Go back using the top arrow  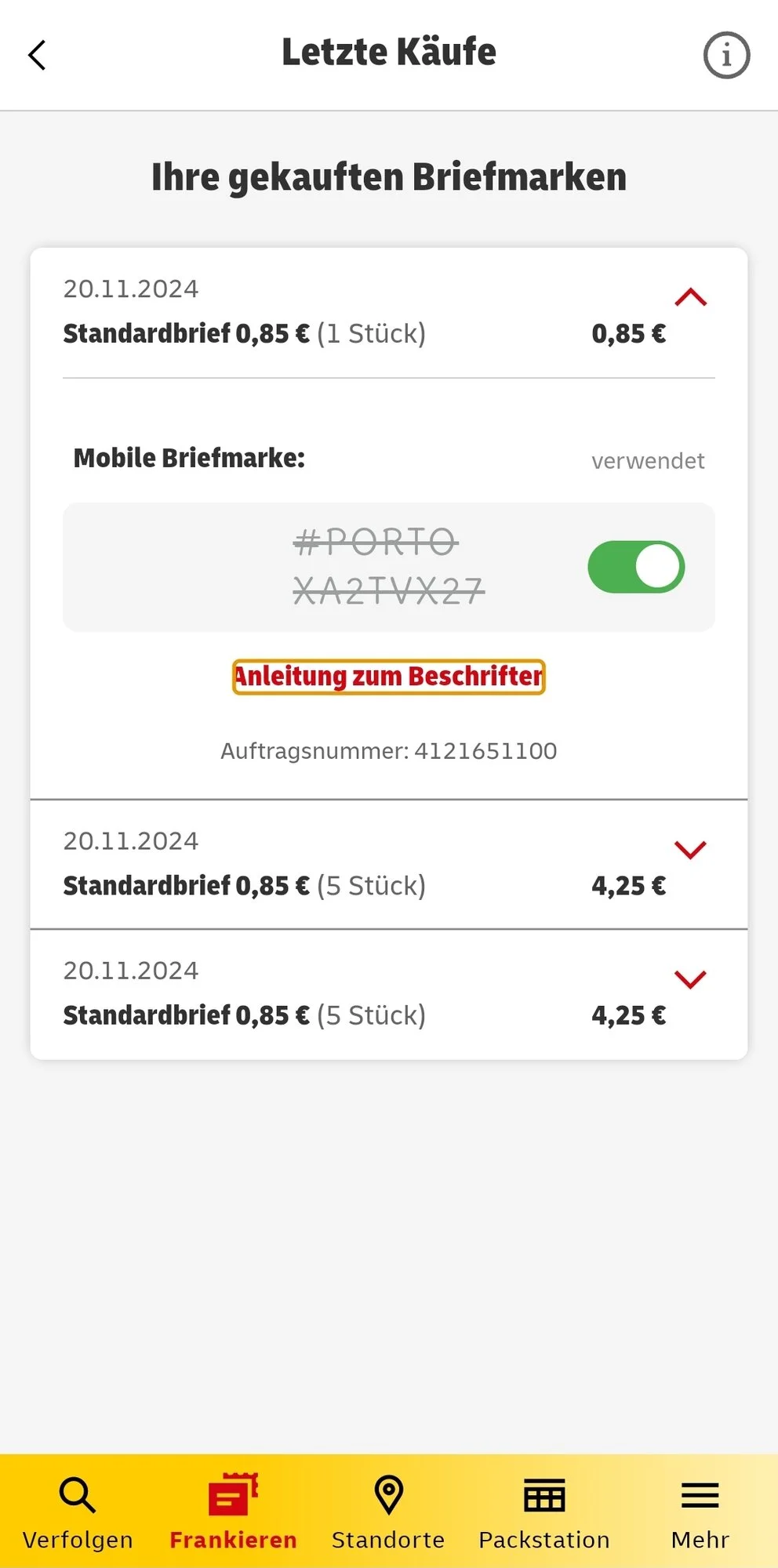37,55
